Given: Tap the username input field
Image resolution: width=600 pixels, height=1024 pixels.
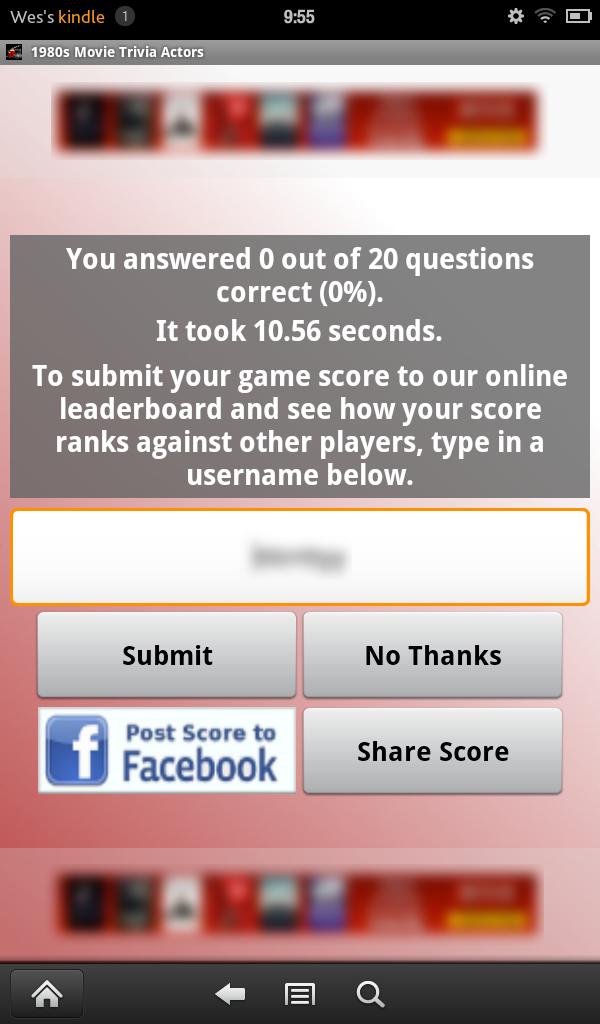Looking at the screenshot, I should tap(300, 557).
